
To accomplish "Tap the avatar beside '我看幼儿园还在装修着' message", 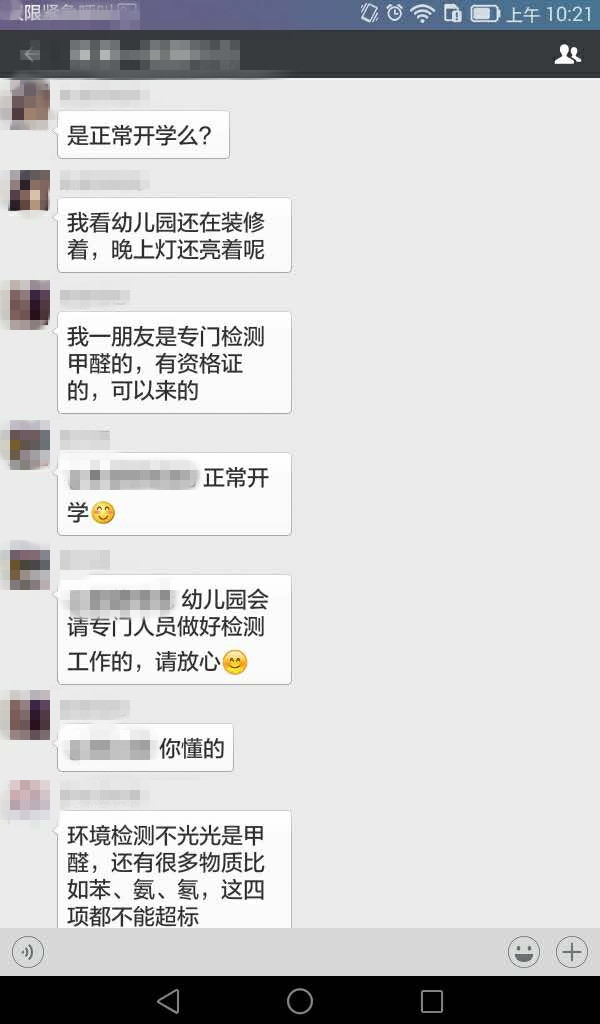I will [29, 190].
